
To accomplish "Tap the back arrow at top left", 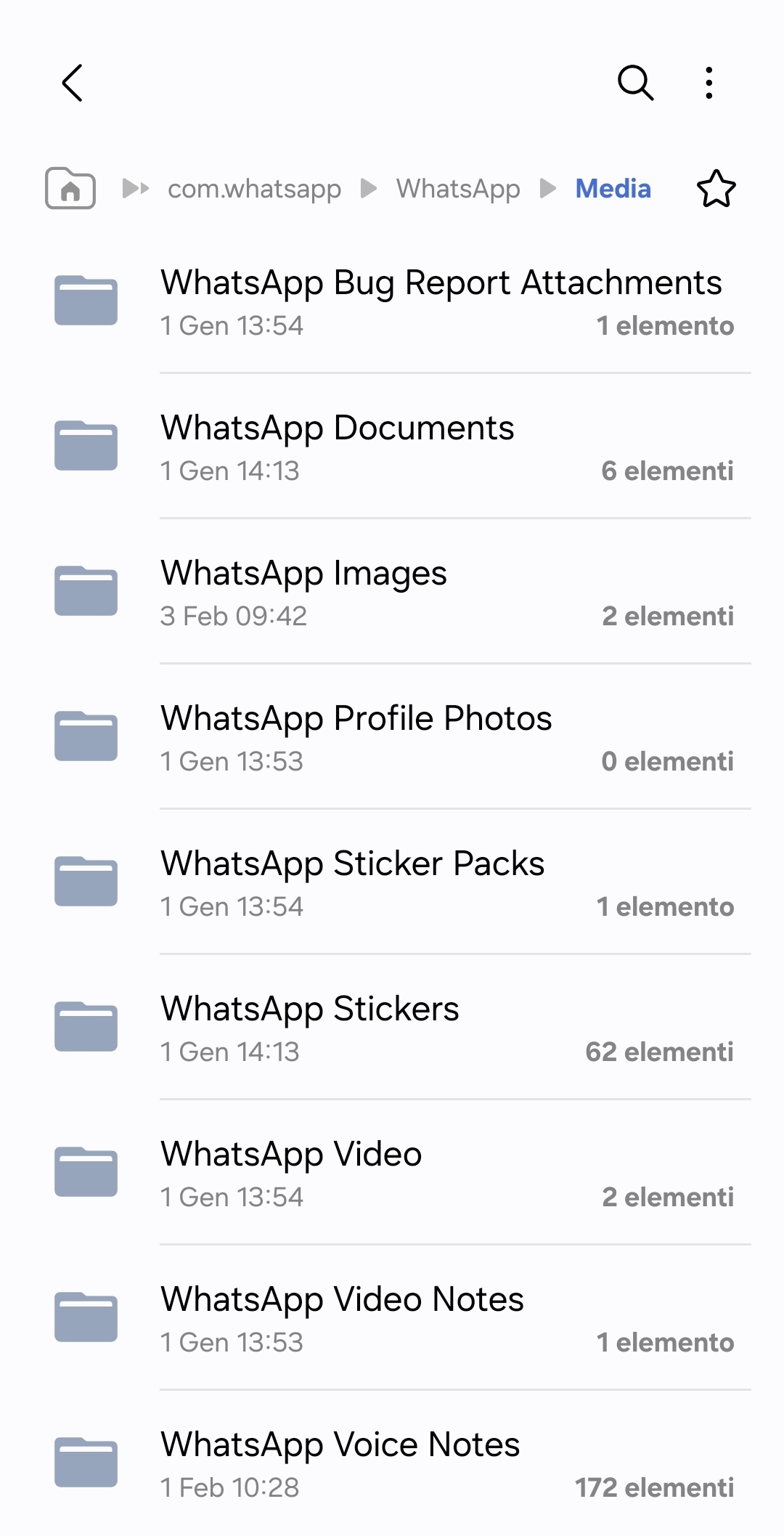I will click(72, 83).
